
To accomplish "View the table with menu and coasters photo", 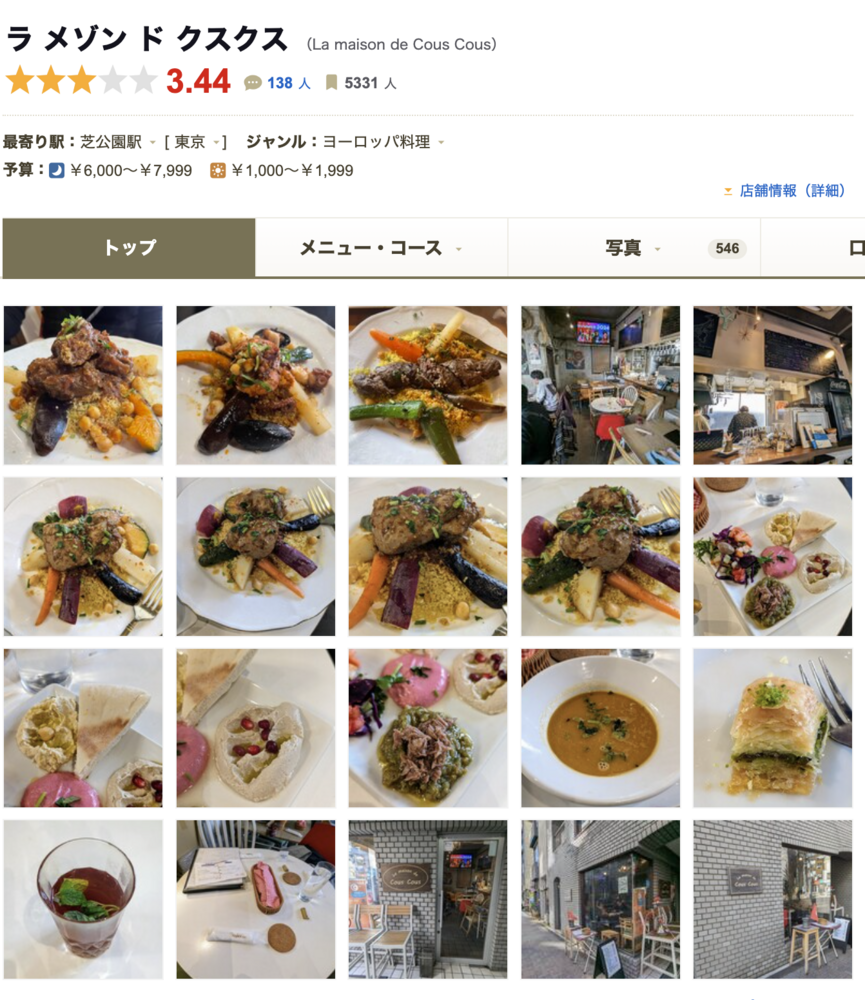I will (x=255, y=900).
